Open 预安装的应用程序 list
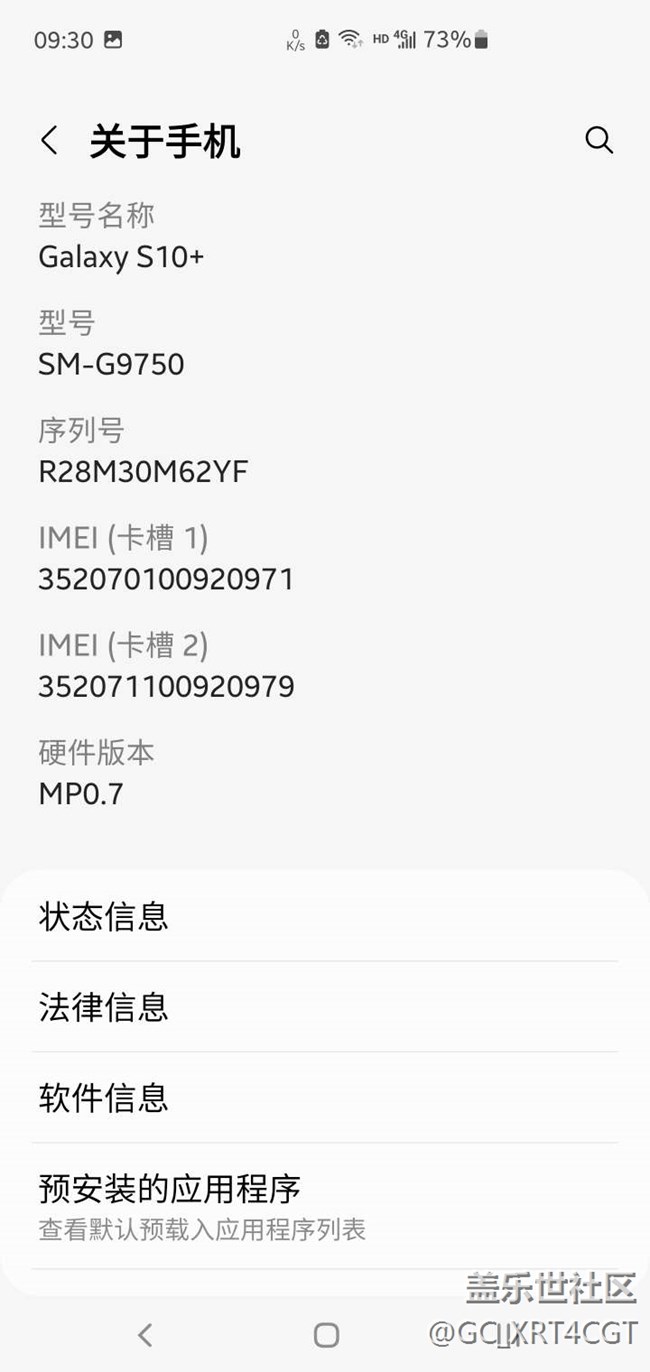The image size is (650, 1372). [x=324, y=1205]
